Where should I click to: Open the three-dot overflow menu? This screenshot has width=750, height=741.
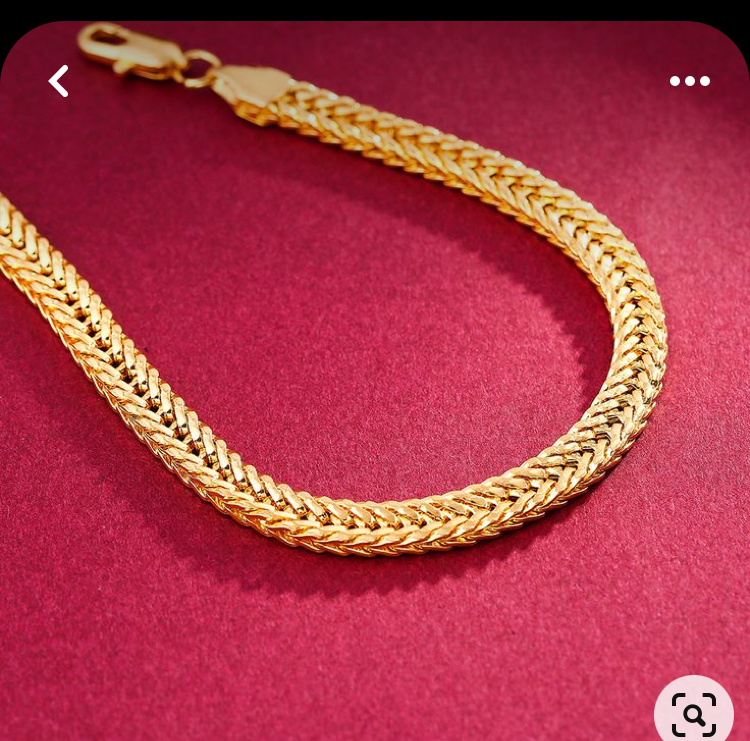689,81
